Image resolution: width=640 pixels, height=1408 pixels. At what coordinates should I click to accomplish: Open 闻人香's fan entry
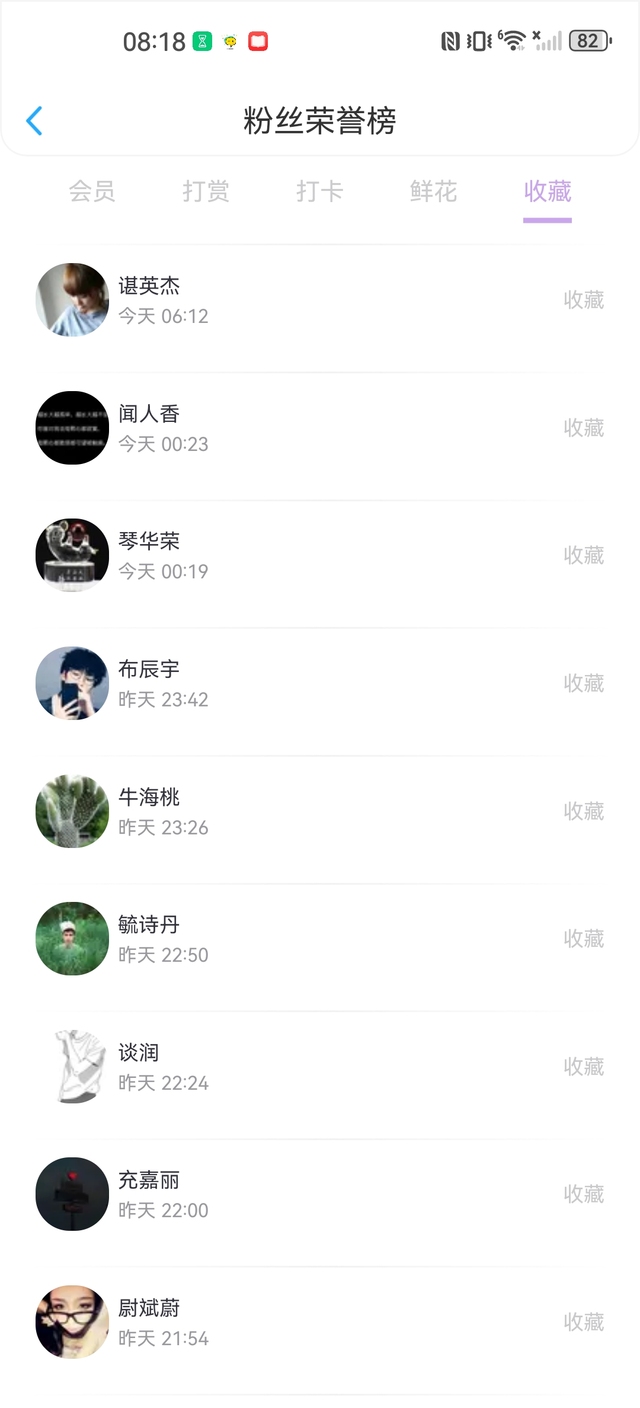point(320,428)
